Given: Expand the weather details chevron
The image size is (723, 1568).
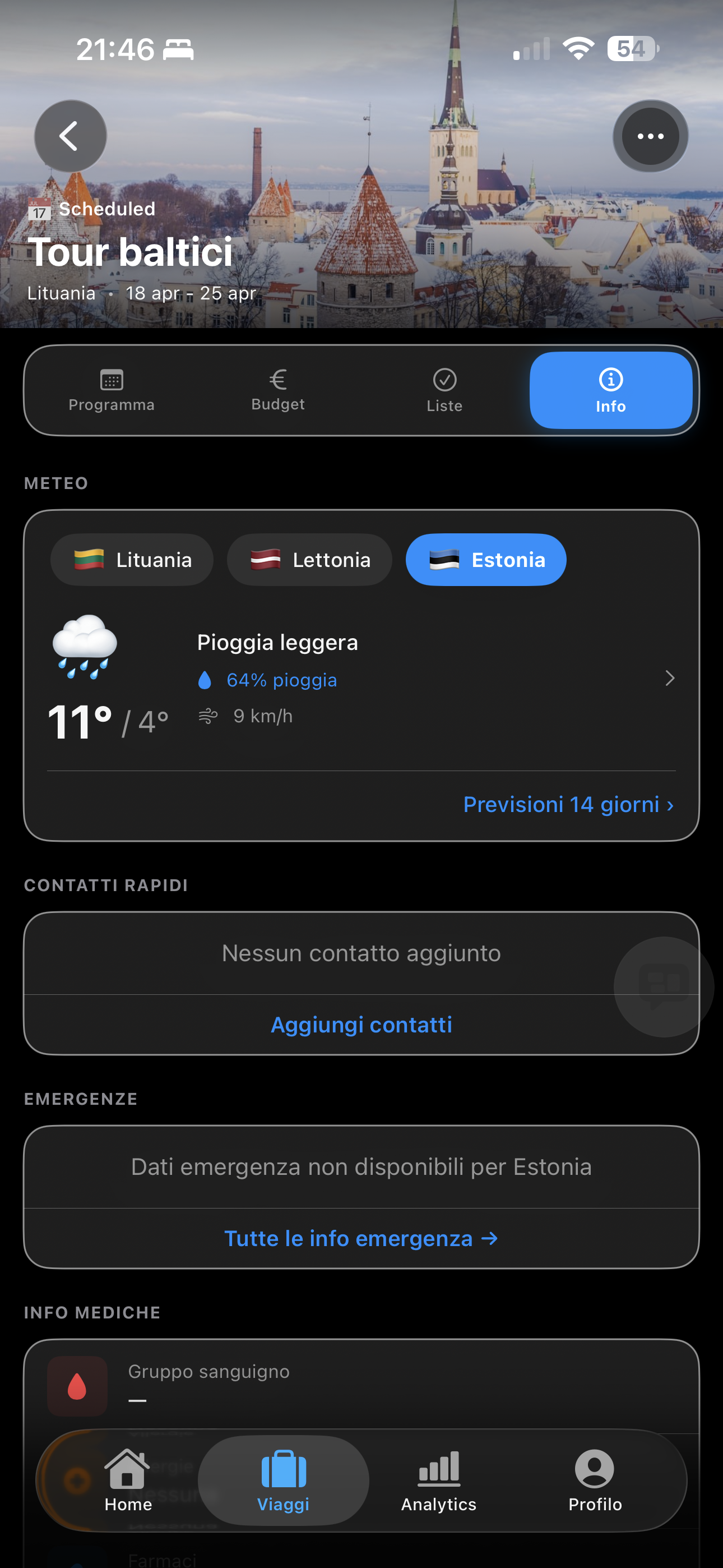Looking at the screenshot, I should click(x=669, y=679).
